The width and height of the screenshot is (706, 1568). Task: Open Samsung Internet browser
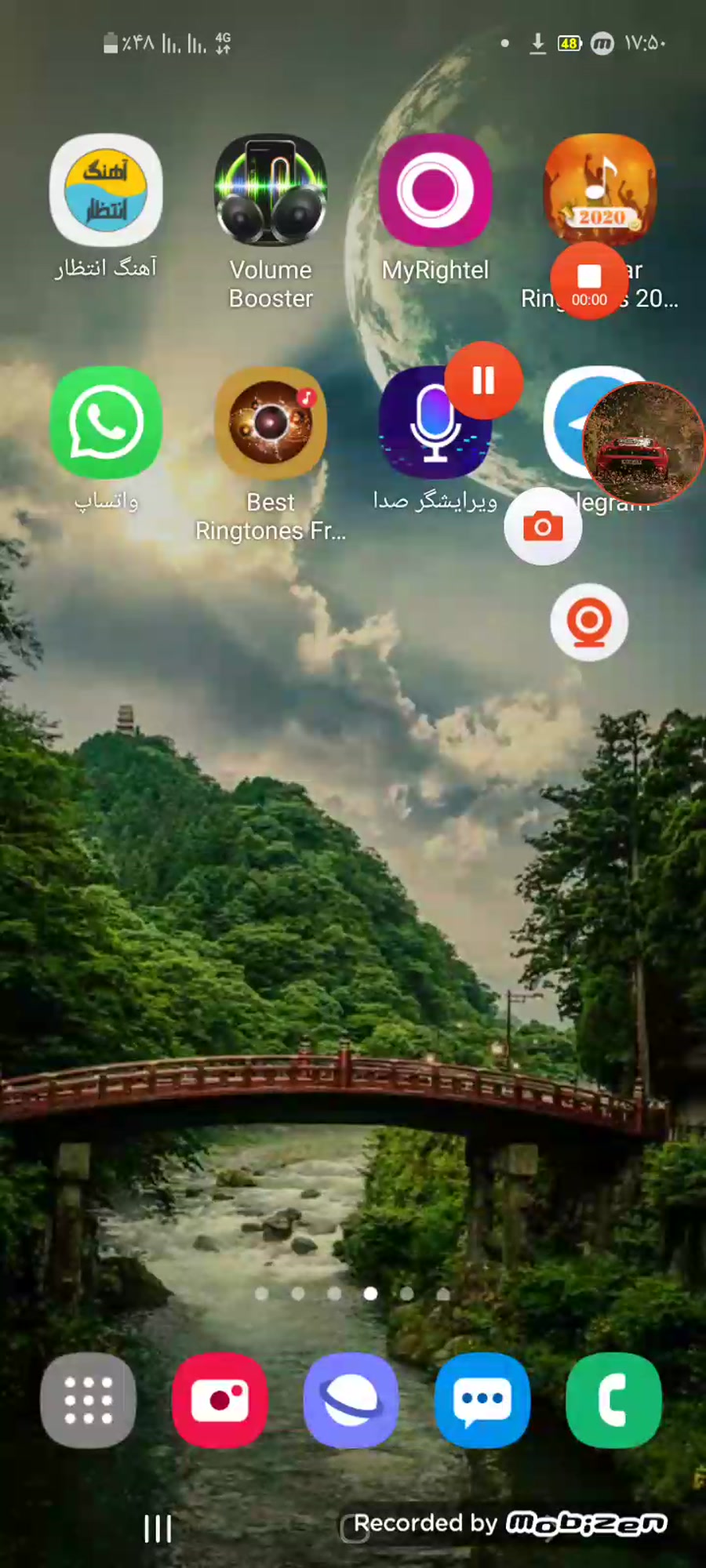pos(351,1400)
